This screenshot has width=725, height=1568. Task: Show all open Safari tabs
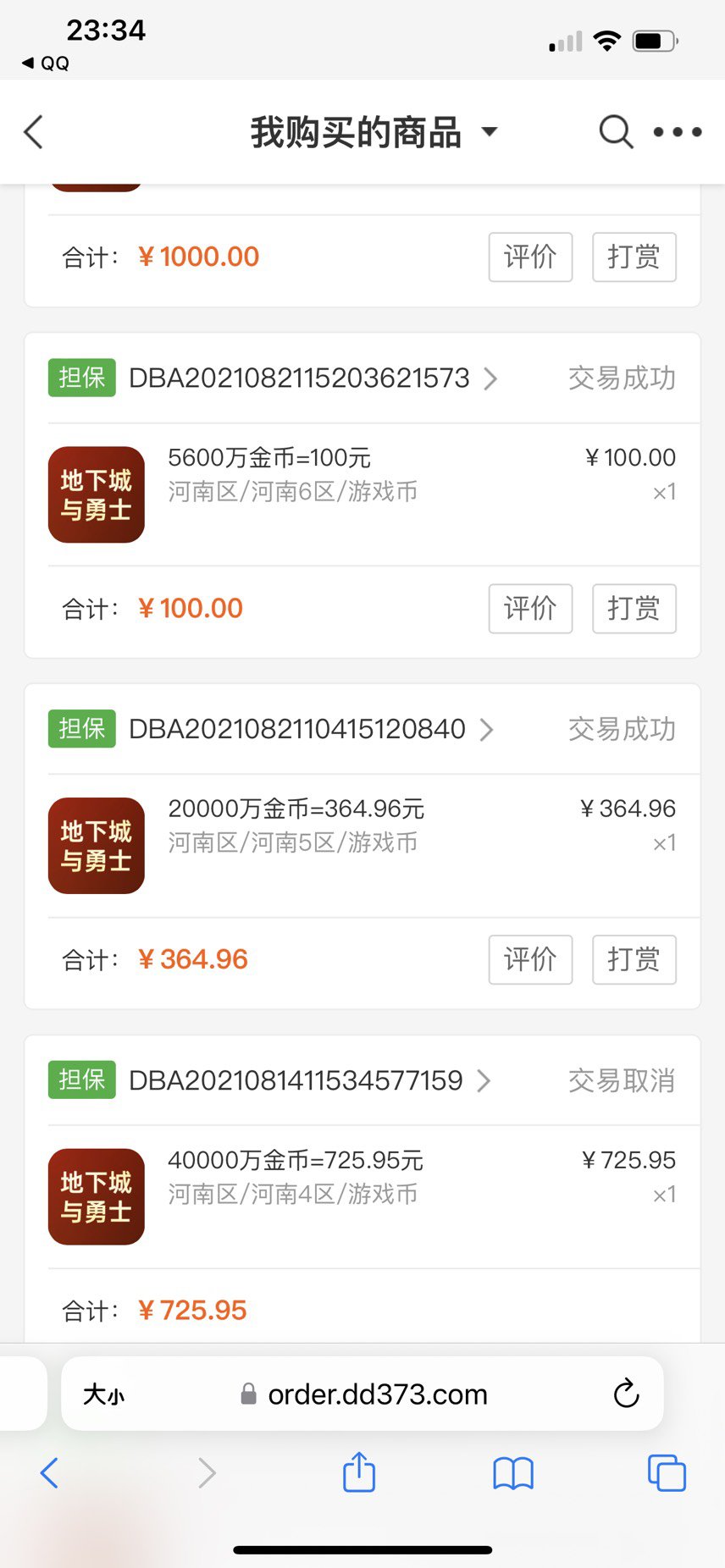tap(667, 1473)
